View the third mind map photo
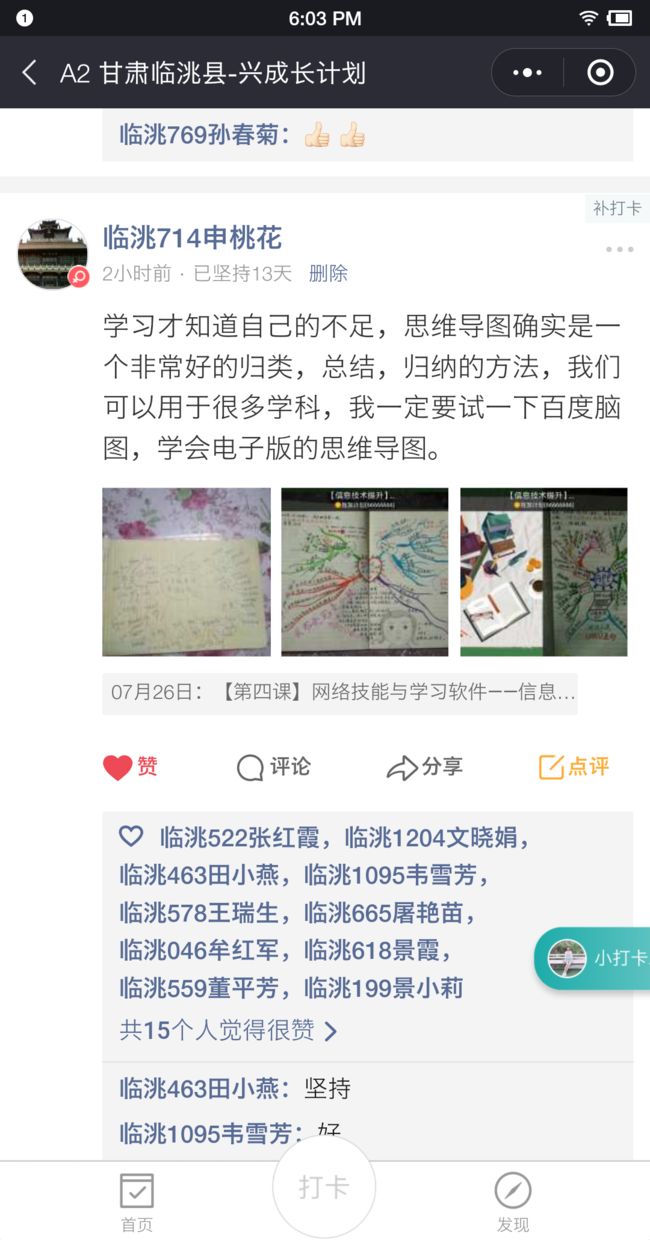The height and width of the screenshot is (1240, 650). [544, 572]
